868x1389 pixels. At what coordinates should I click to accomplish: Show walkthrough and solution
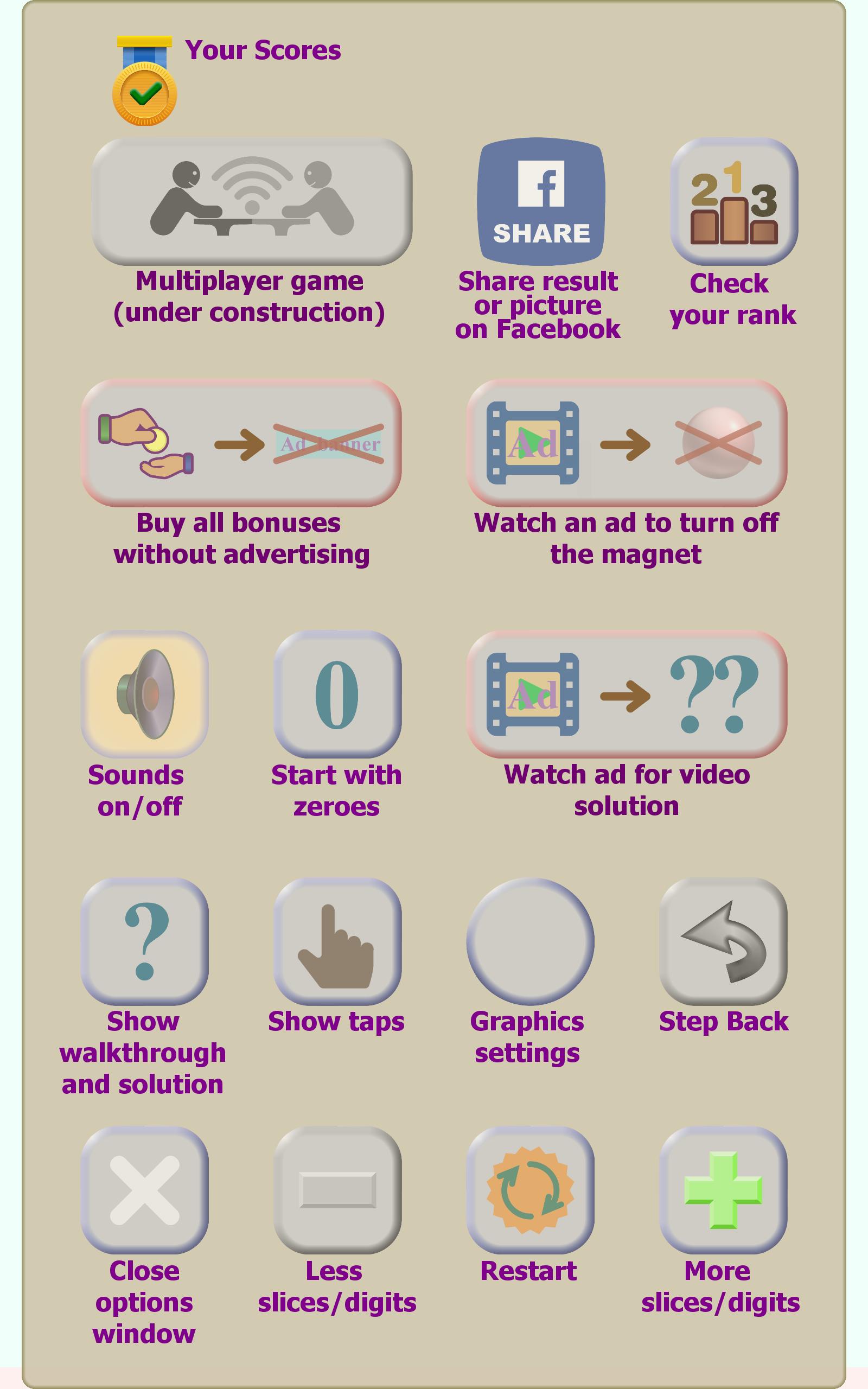(145, 941)
